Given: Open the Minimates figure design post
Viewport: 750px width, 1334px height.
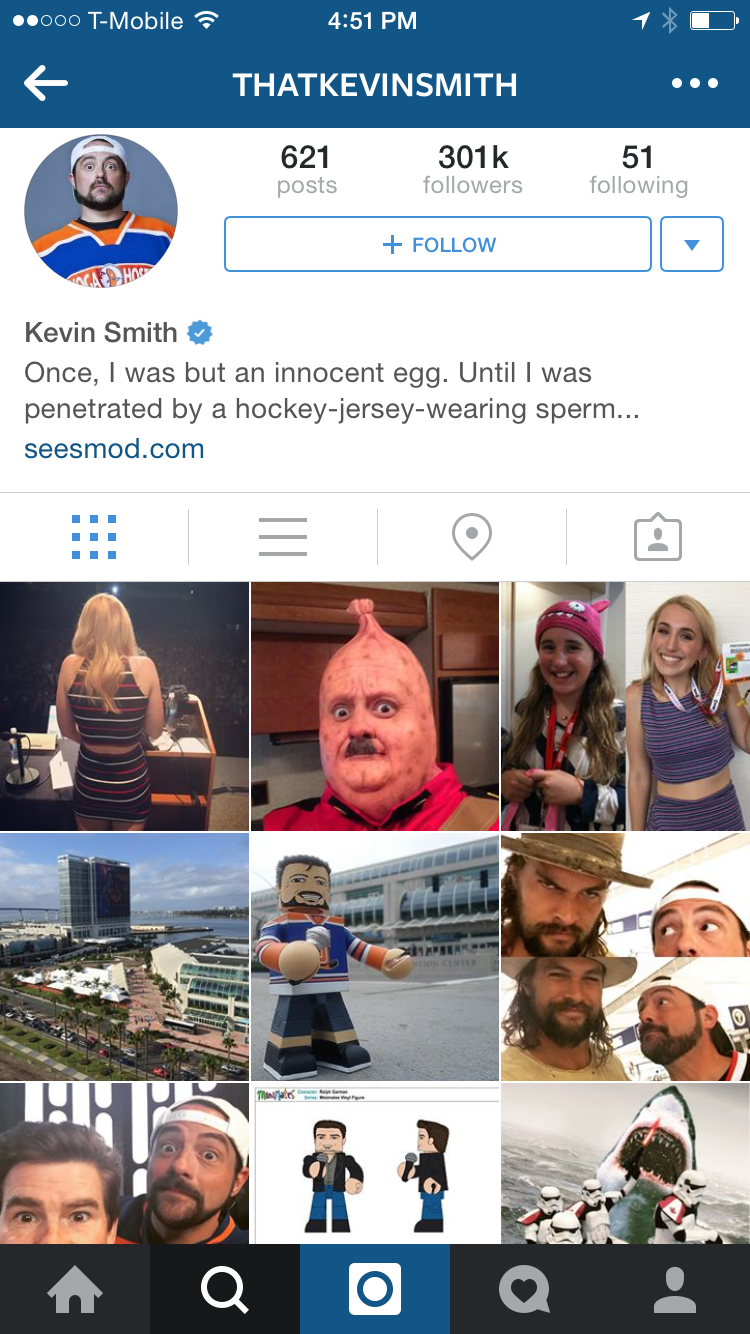Looking at the screenshot, I should tap(375, 1164).
